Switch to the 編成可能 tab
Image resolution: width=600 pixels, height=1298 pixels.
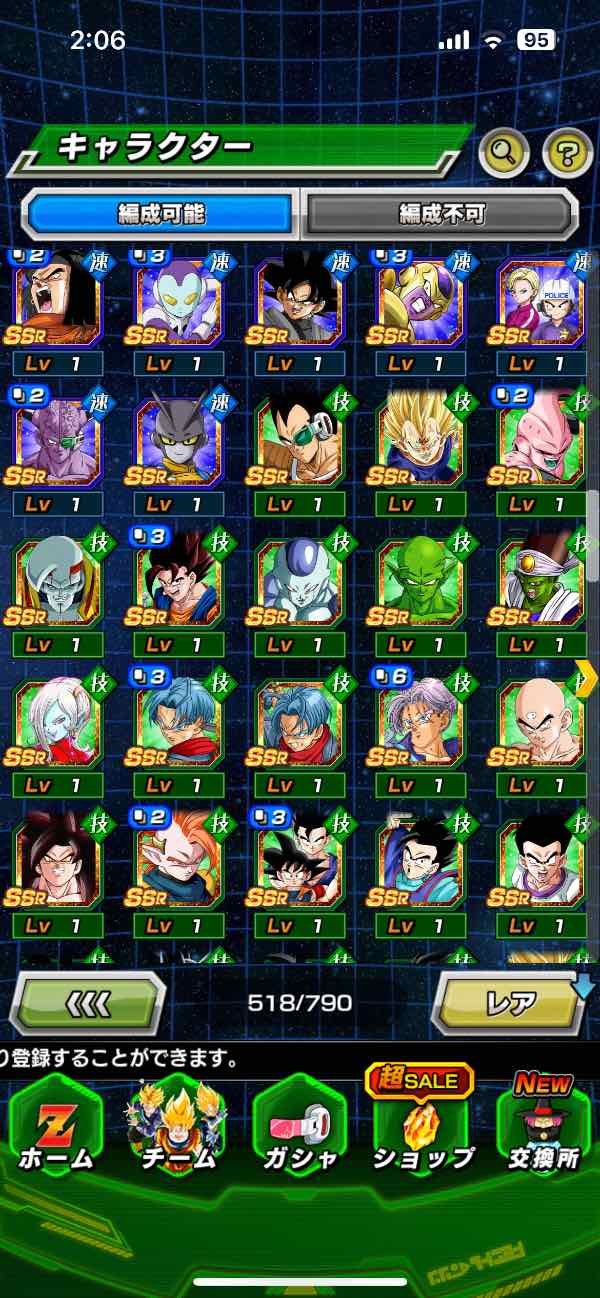point(161,213)
